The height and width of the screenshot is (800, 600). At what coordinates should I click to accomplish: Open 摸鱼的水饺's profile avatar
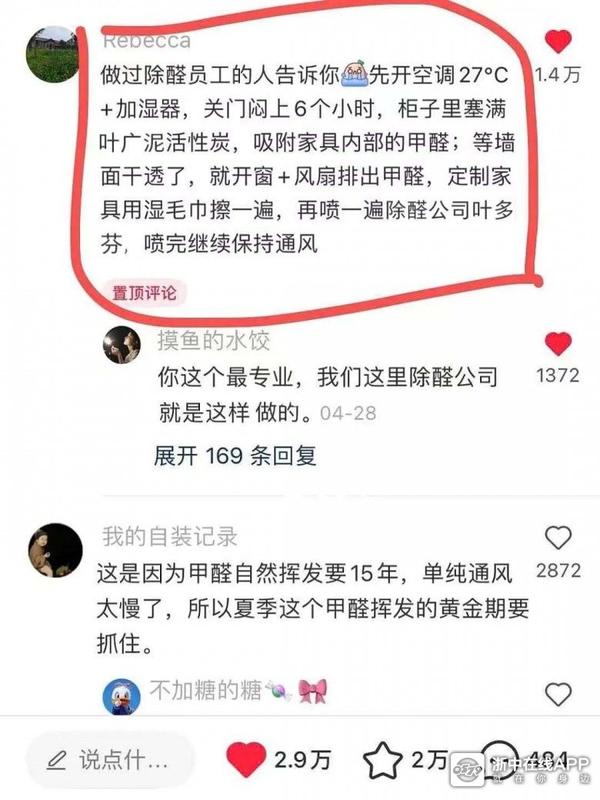tap(123, 345)
